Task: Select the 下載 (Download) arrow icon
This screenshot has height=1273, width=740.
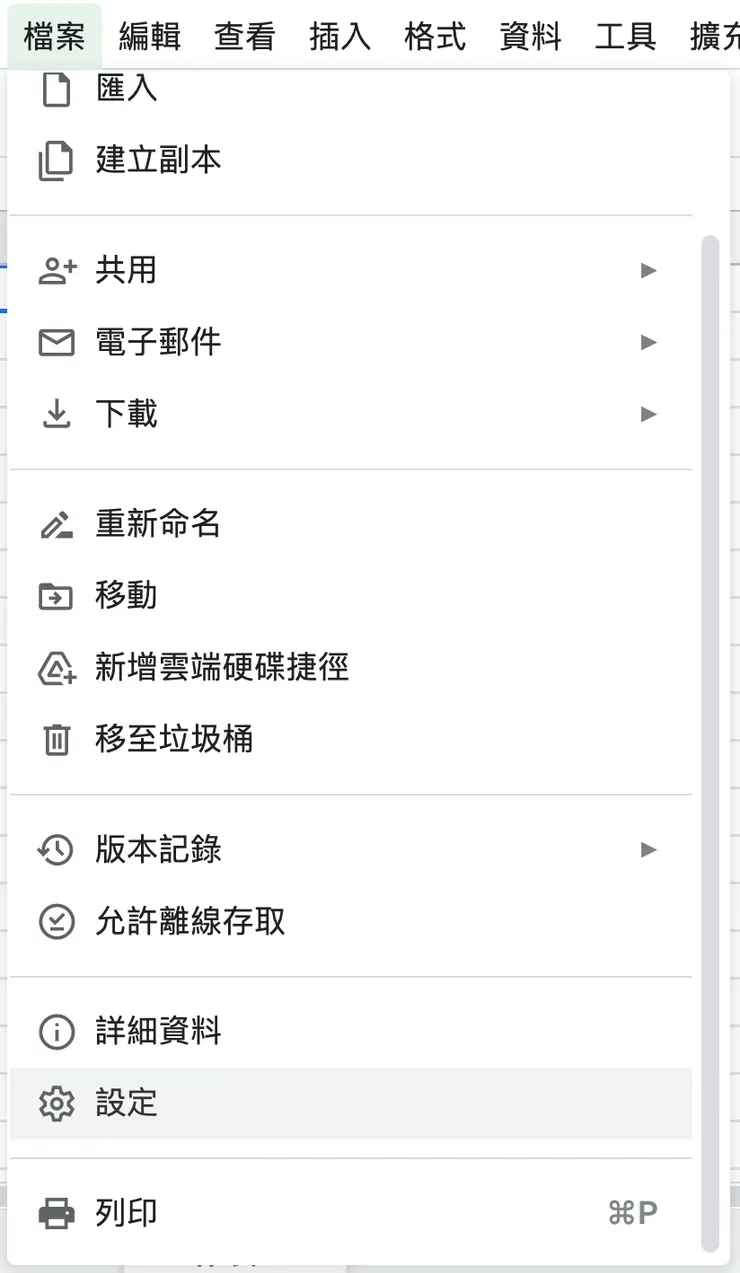Action: (x=57, y=414)
